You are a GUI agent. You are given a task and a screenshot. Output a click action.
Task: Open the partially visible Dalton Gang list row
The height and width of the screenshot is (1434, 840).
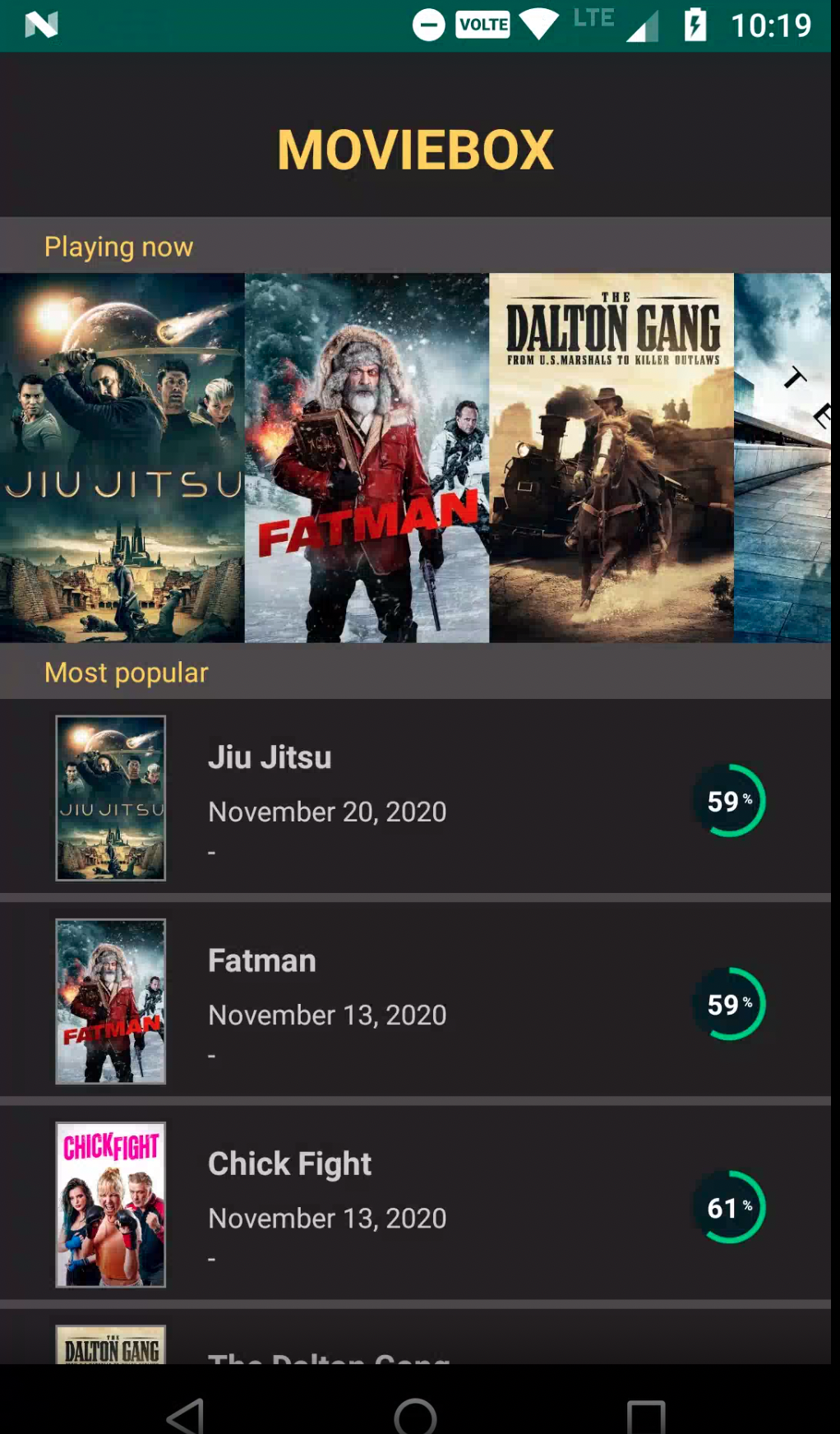[x=415, y=1337]
